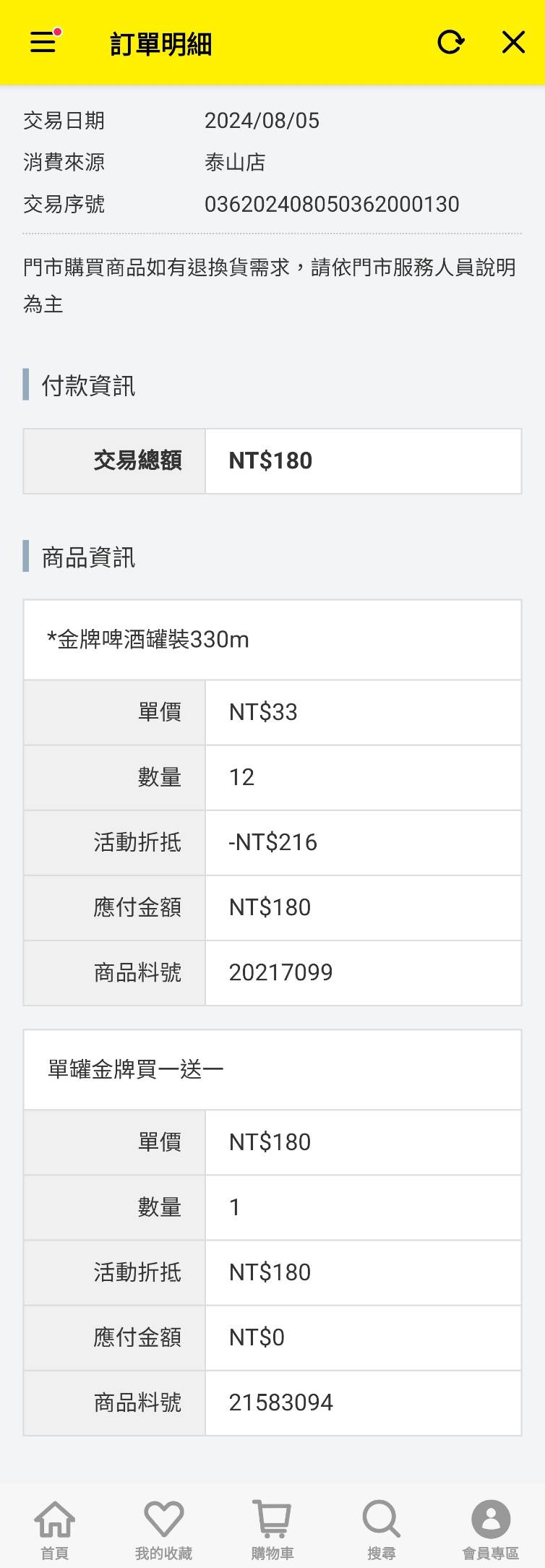Open the hamburger menu
Viewport: 545px width, 1568px height.
click(x=43, y=43)
